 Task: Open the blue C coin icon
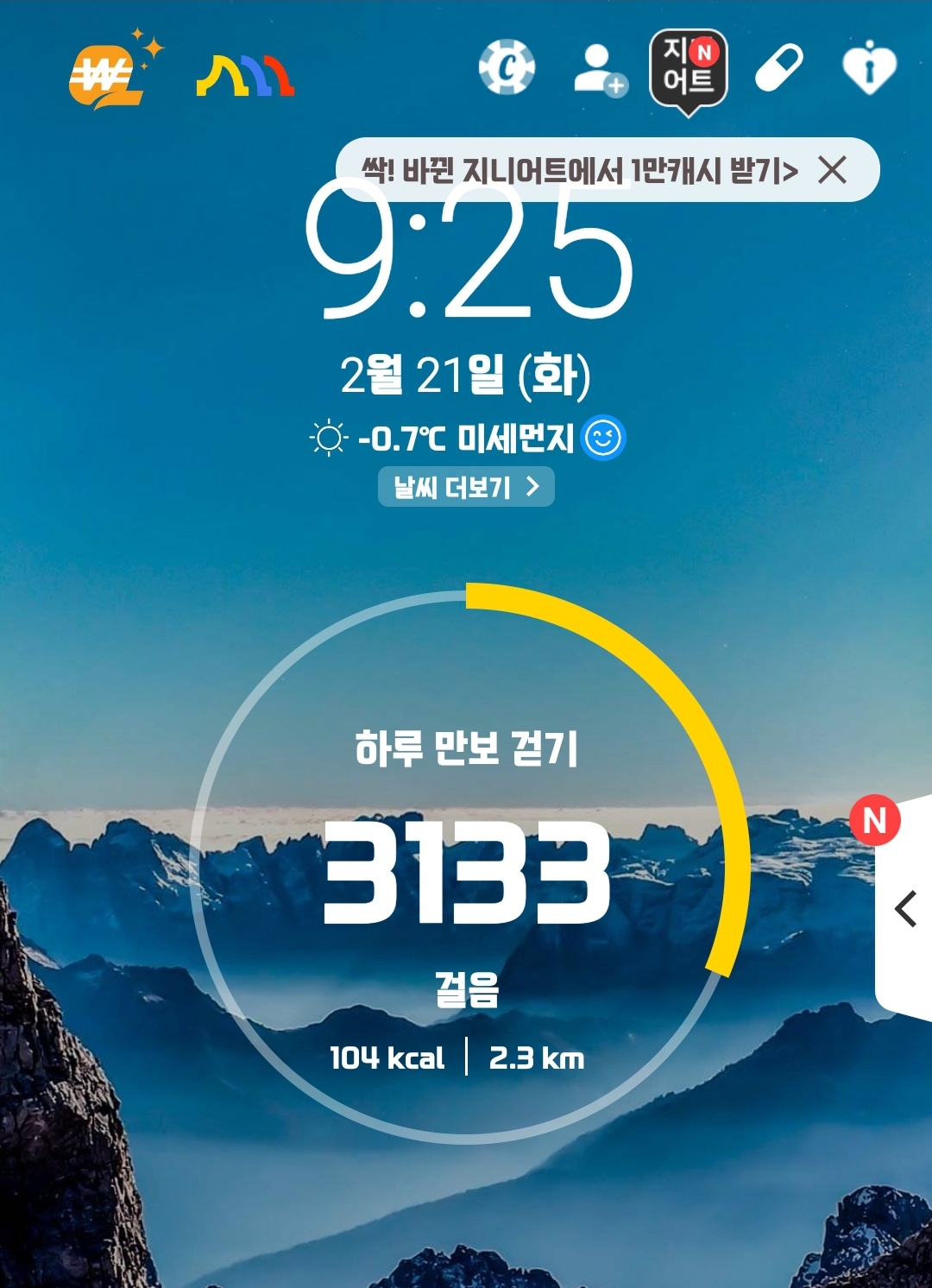click(507, 67)
